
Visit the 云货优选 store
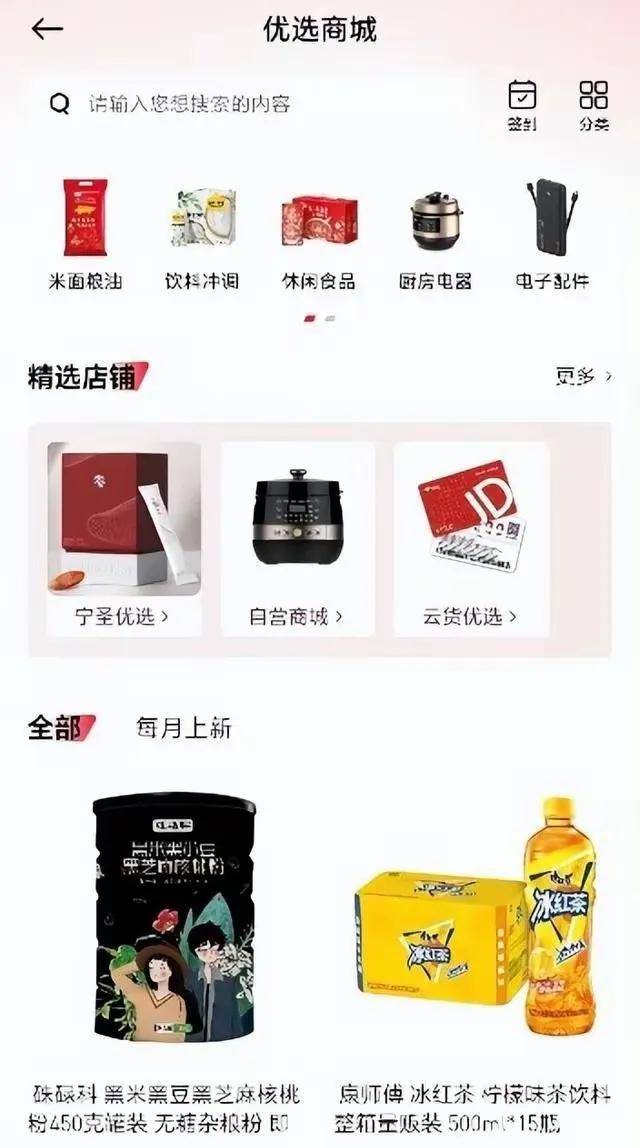pyautogui.click(x=471, y=539)
